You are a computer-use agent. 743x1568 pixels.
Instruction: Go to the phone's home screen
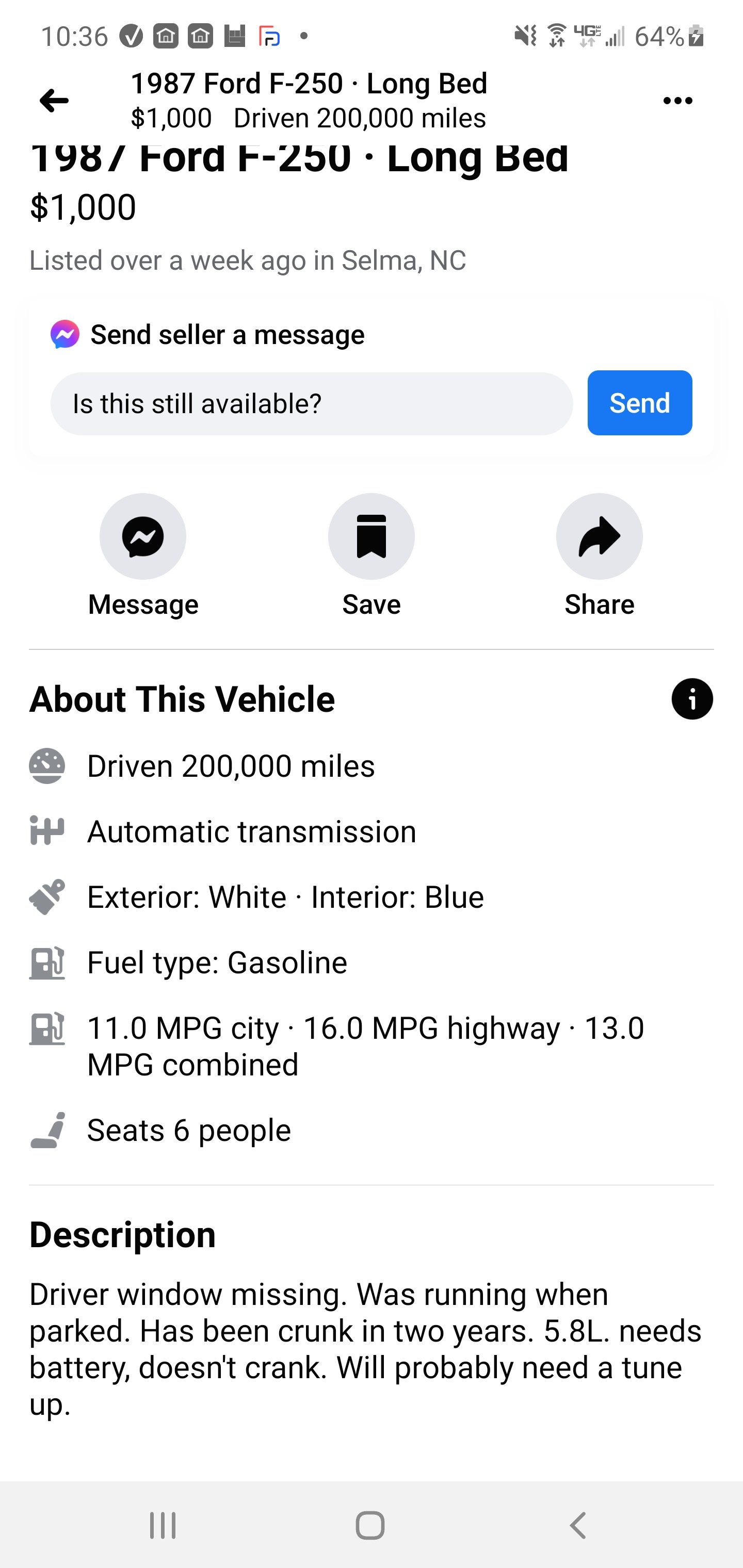tap(370, 1525)
